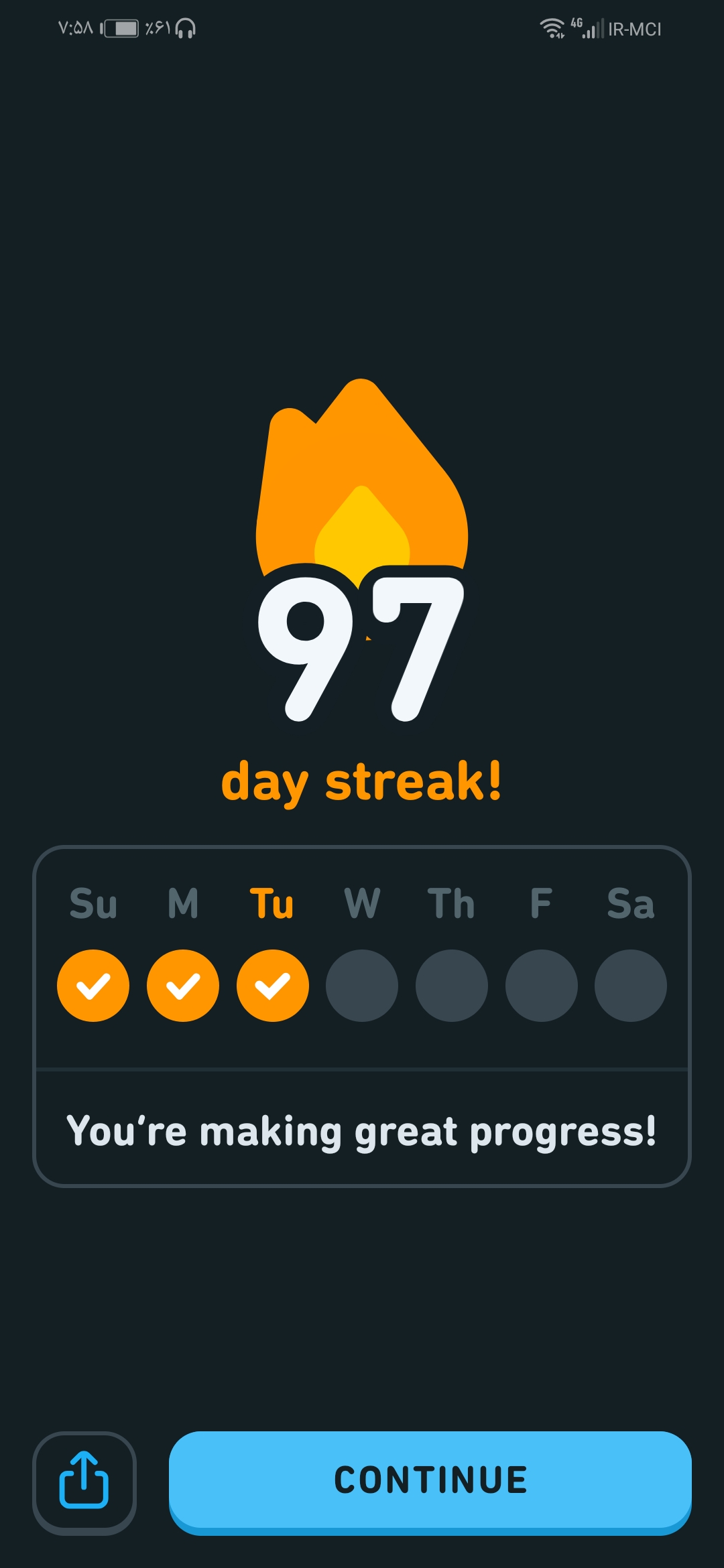Tap the CONTINUE button
Screen dimensions: 724x1568
click(430, 1482)
